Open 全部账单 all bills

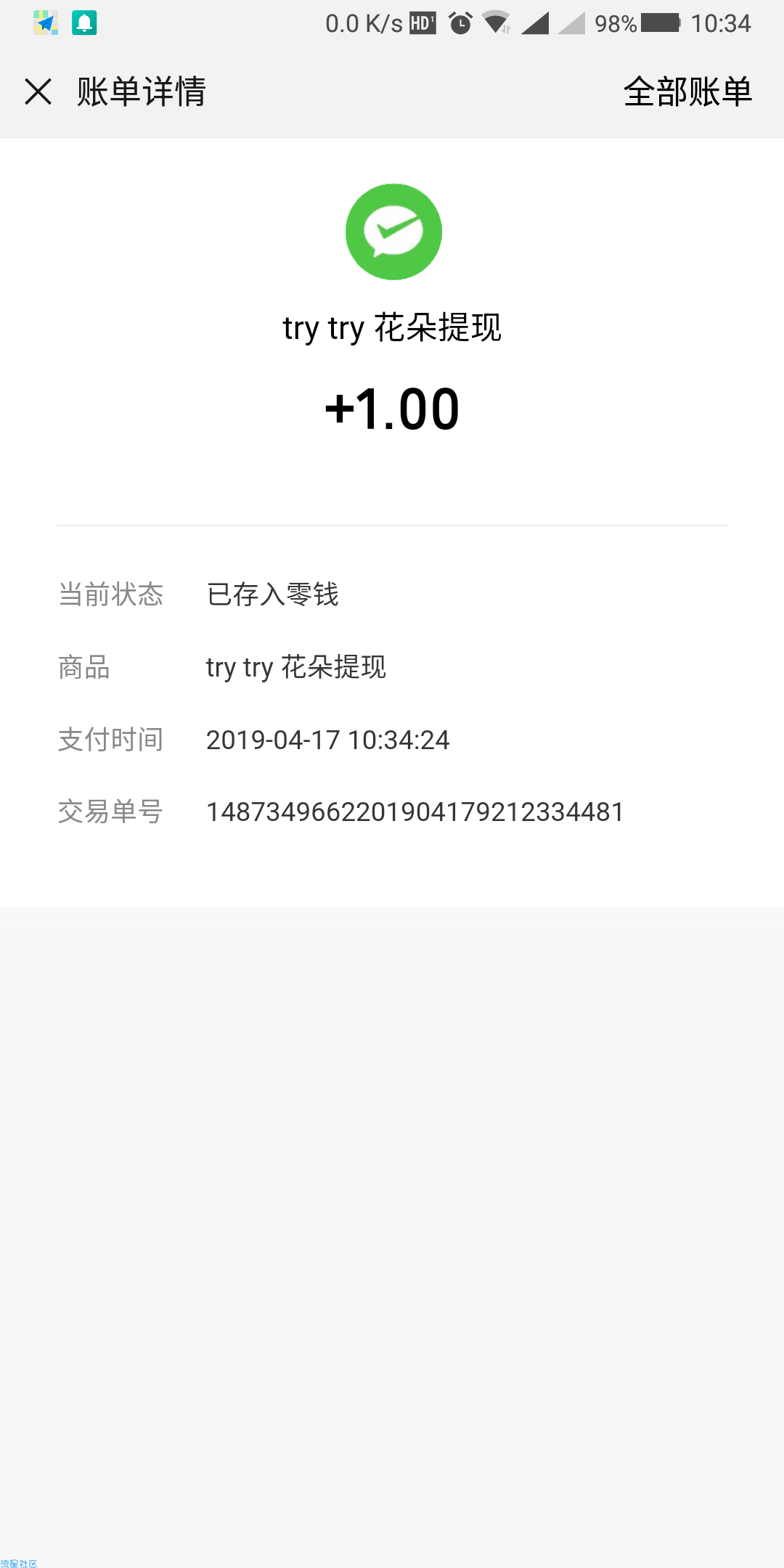coord(687,92)
